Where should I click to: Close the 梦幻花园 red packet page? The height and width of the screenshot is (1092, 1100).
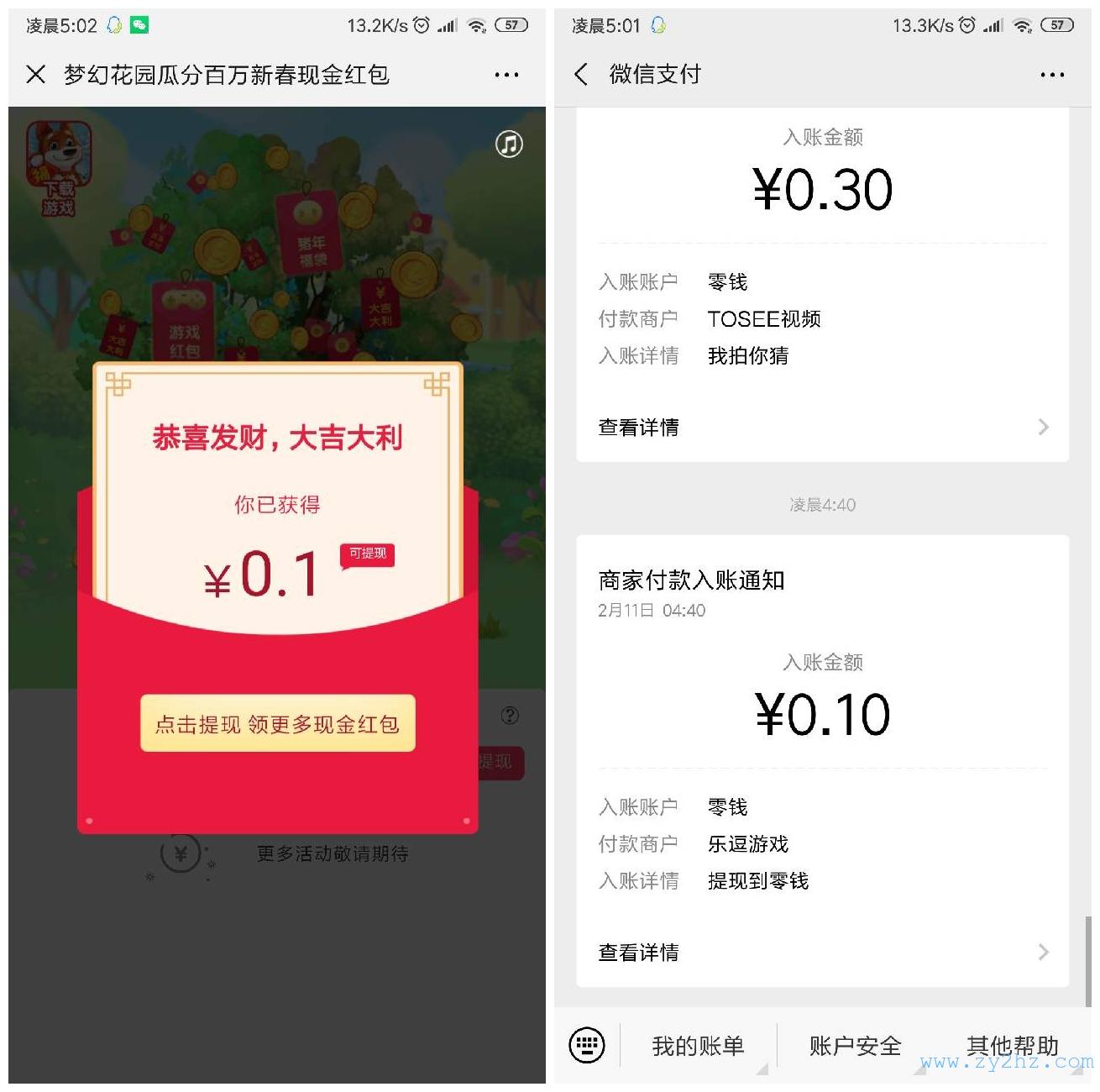click(36, 75)
